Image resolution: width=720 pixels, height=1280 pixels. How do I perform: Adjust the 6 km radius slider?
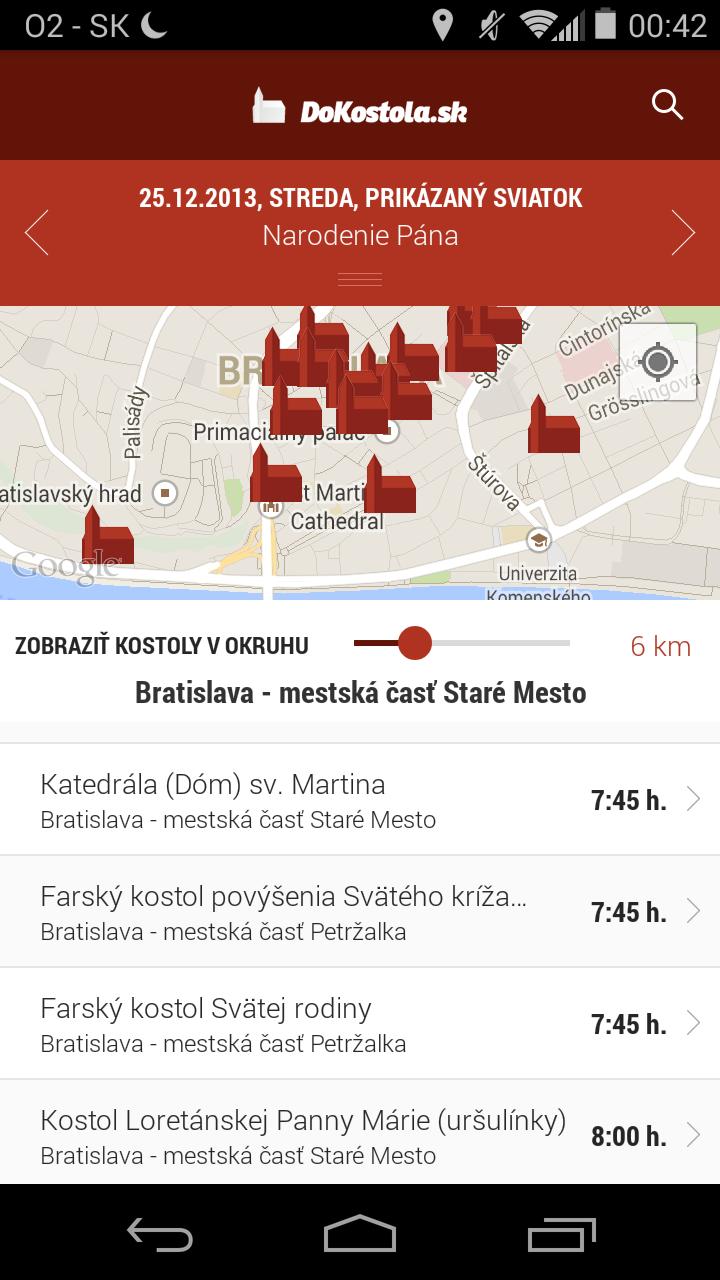(413, 645)
